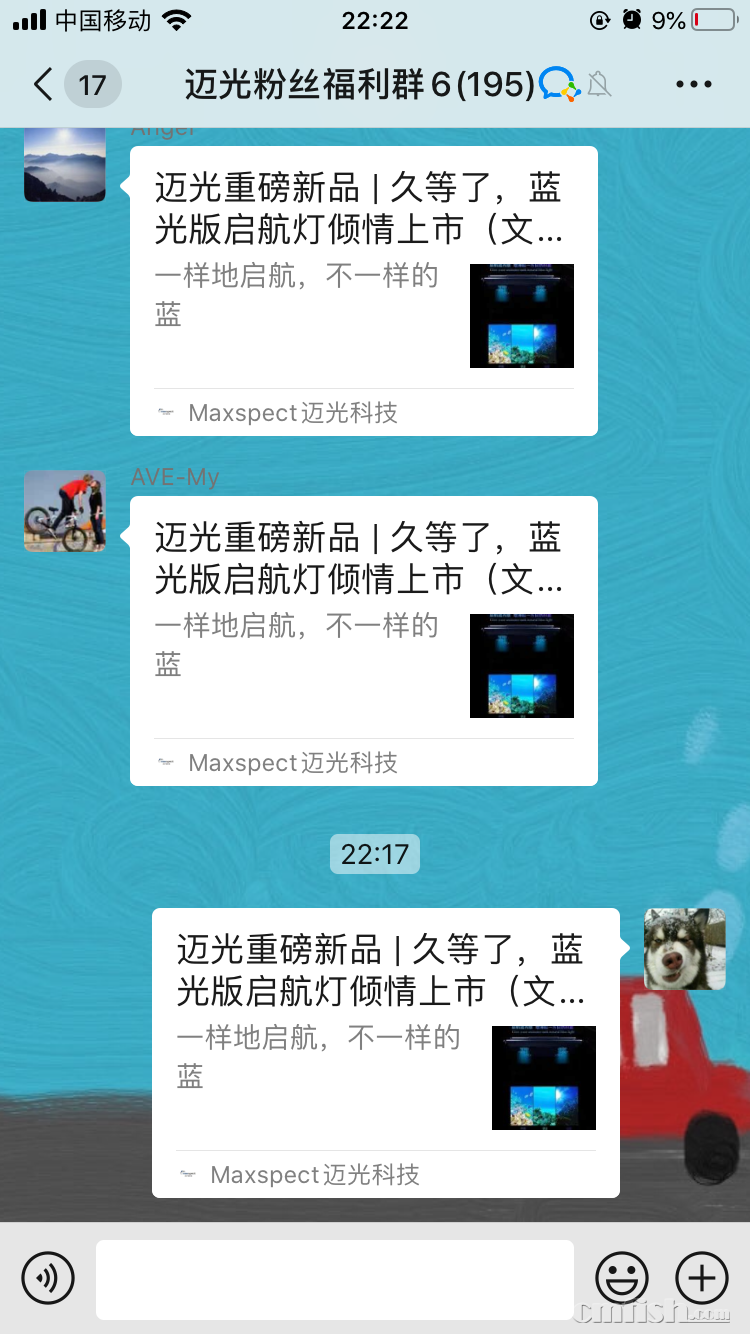
Task: View AVE-My's profile avatar
Action: [x=65, y=511]
